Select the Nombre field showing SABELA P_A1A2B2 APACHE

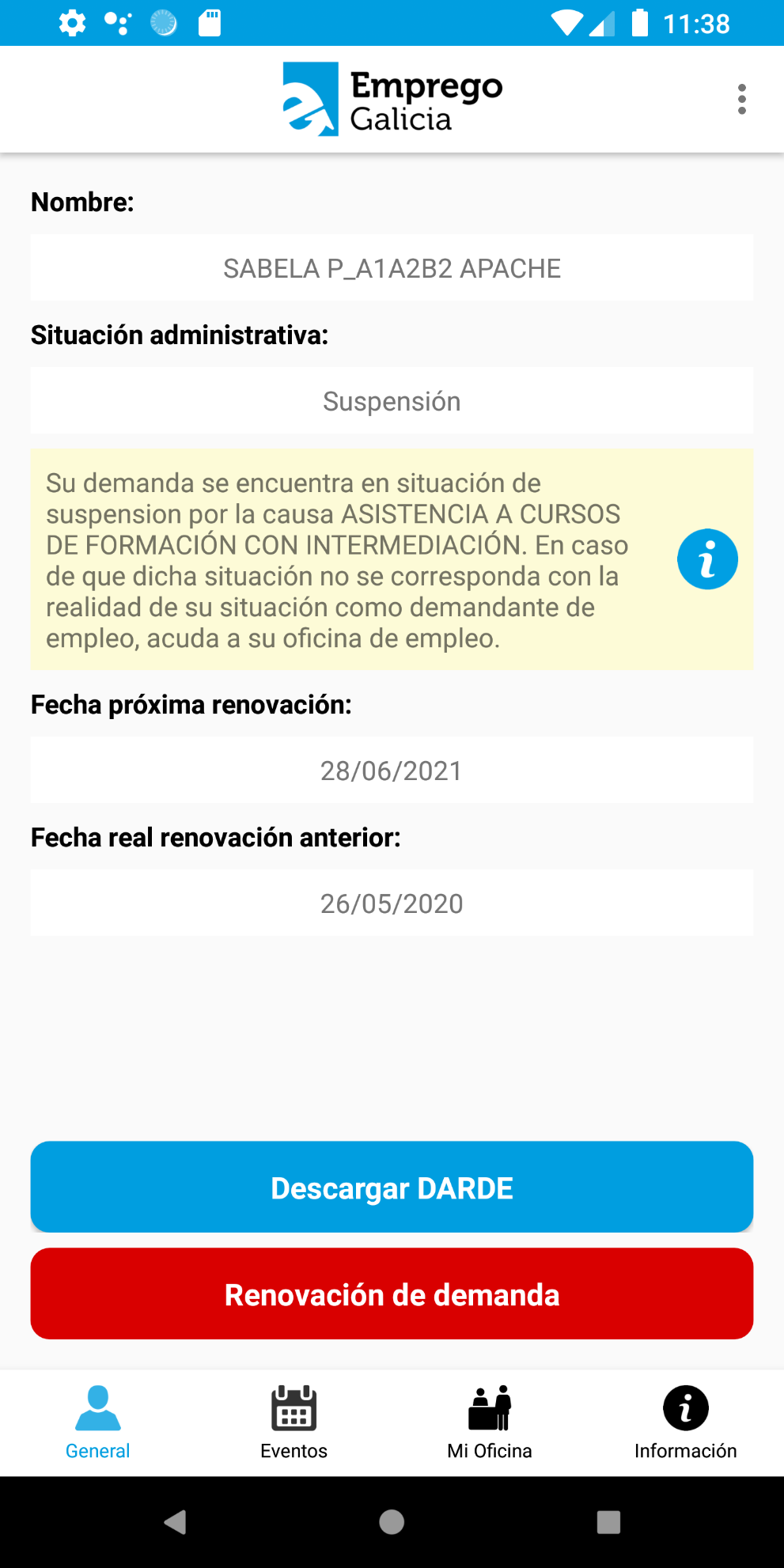pos(392,267)
